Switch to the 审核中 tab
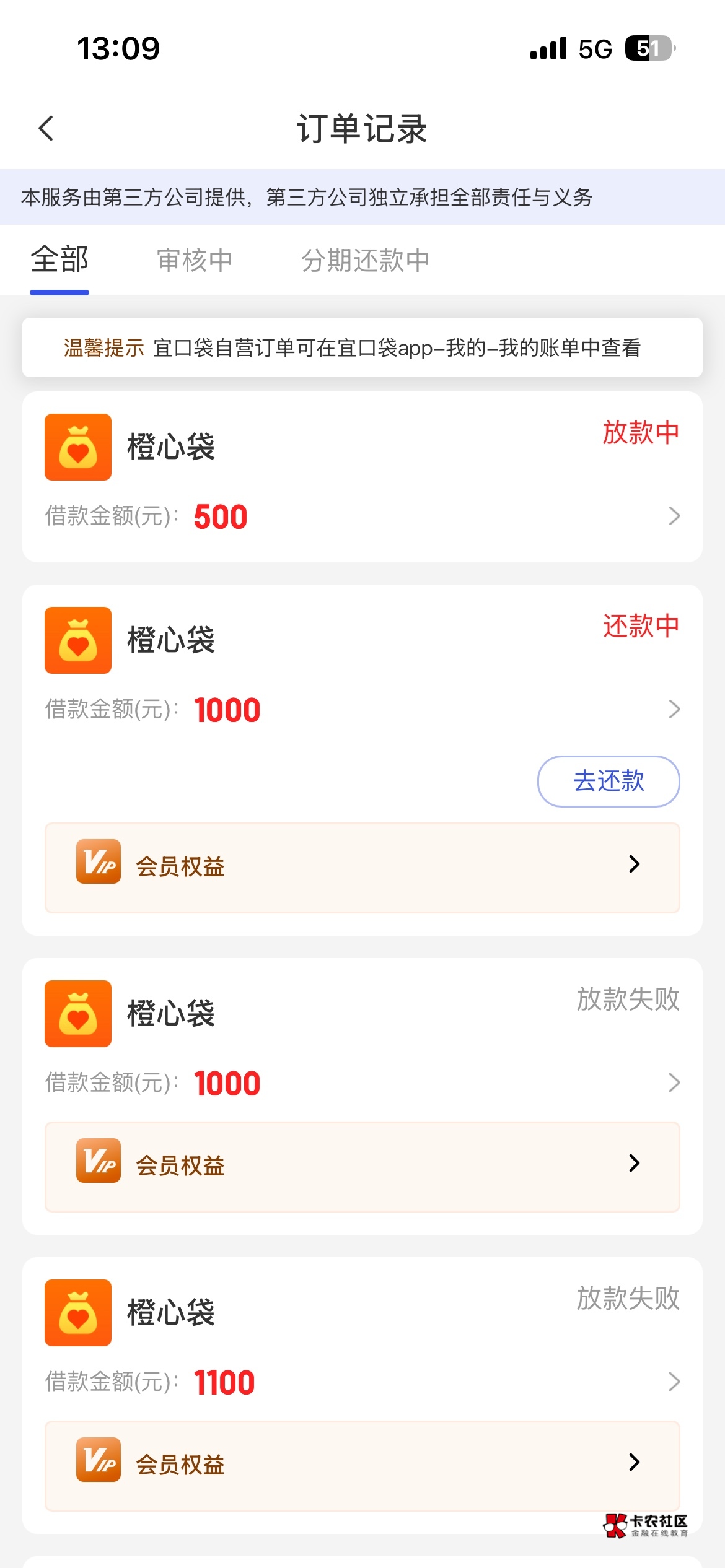725x1568 pixels. tap(195, 260)
